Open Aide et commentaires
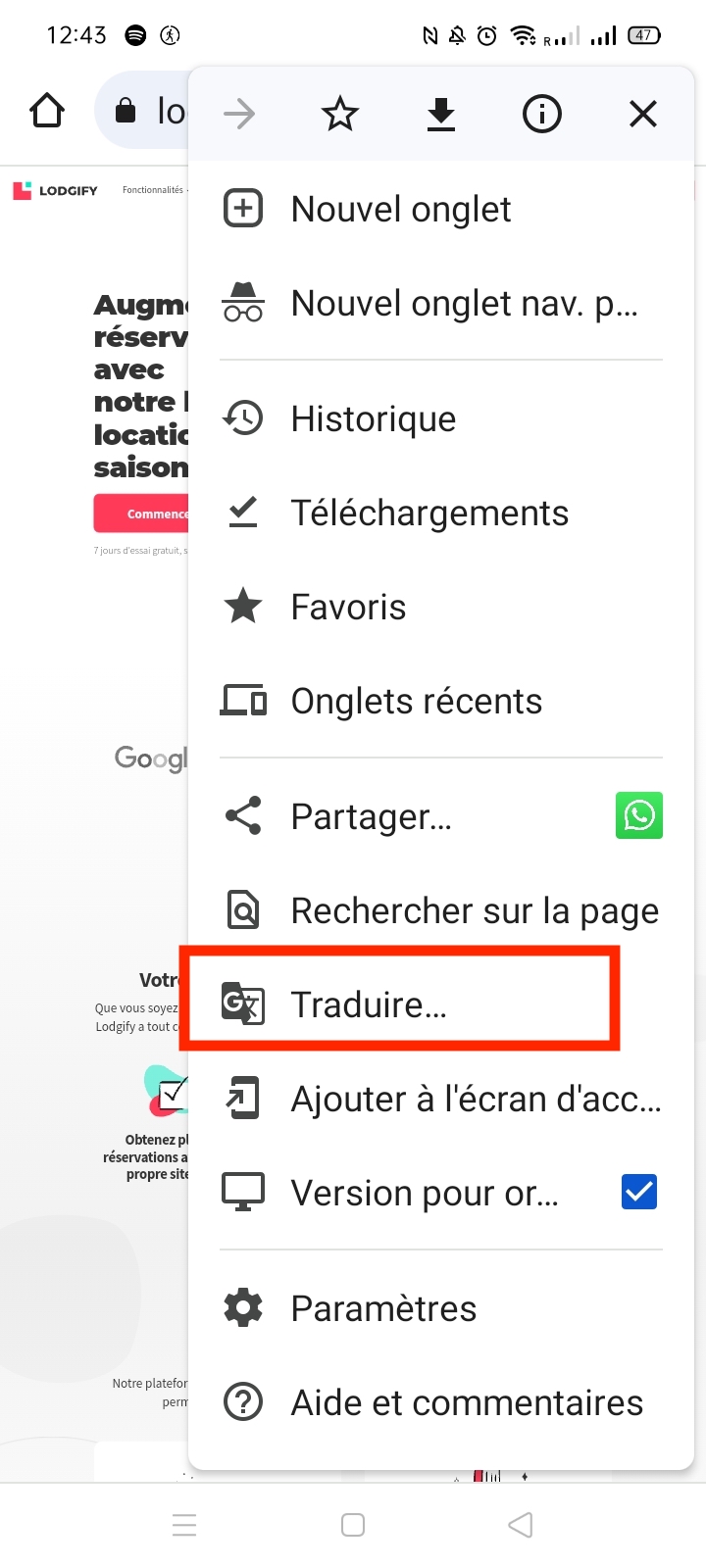 point(466,1403)
